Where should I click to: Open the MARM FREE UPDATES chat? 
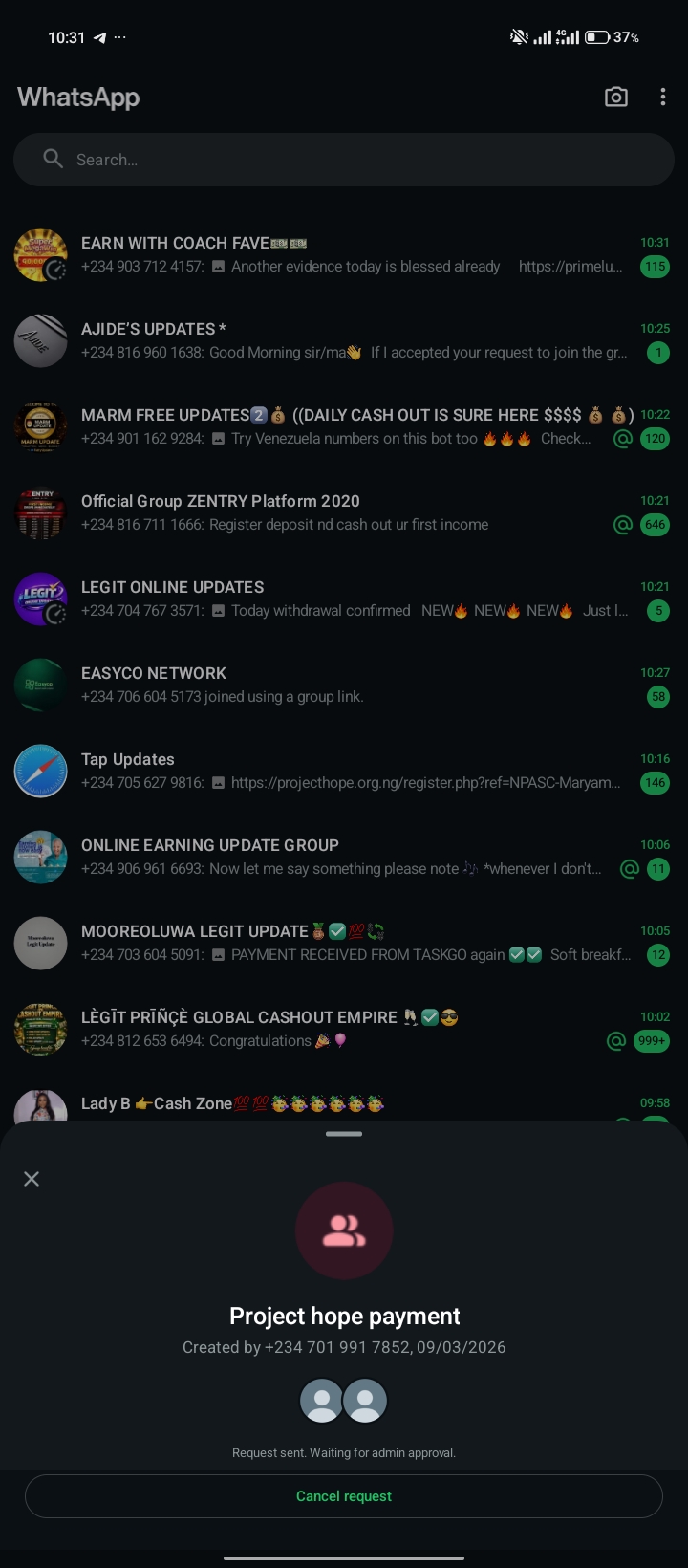(x=344, y=427)
